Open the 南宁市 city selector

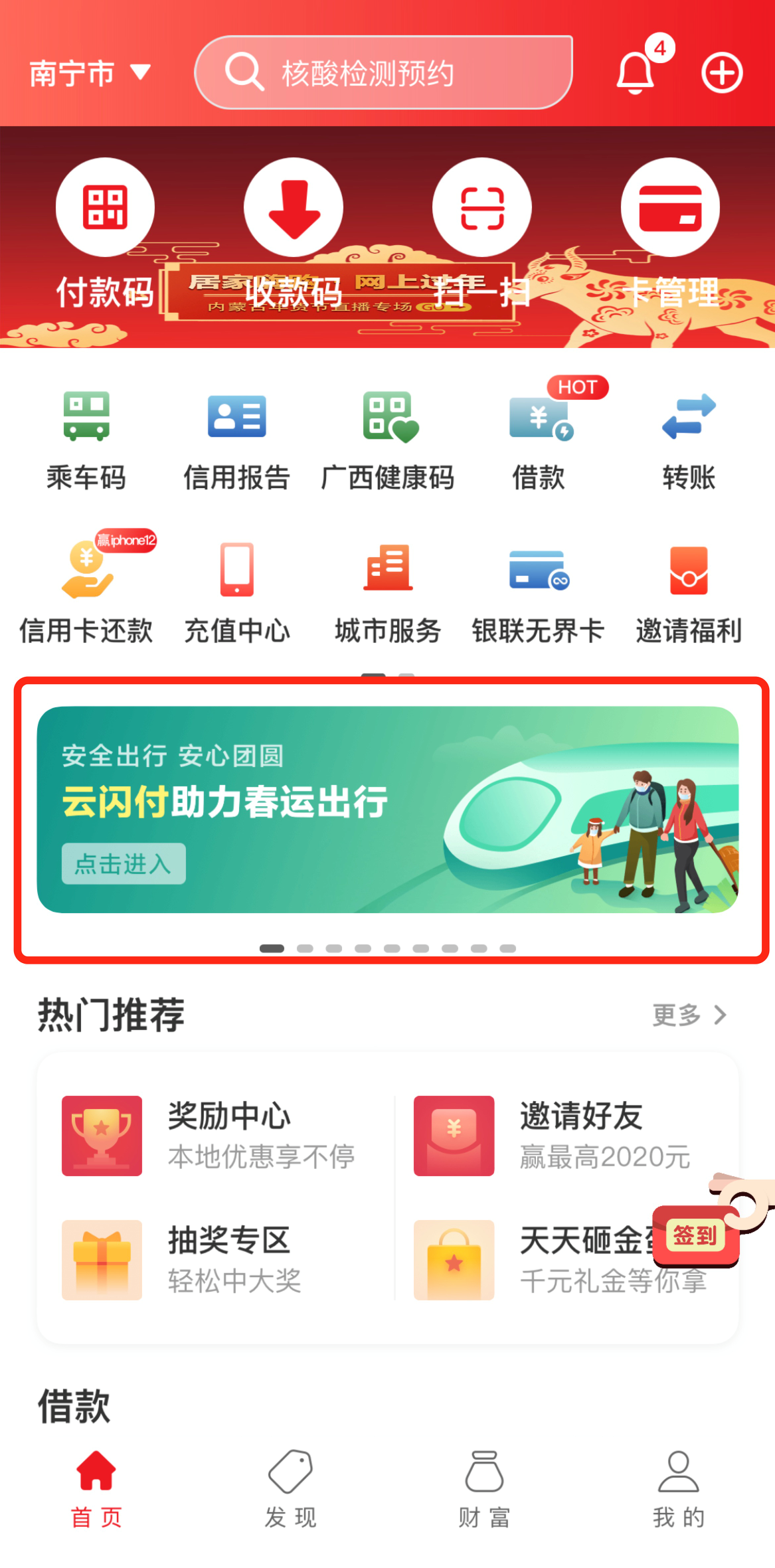90,73
